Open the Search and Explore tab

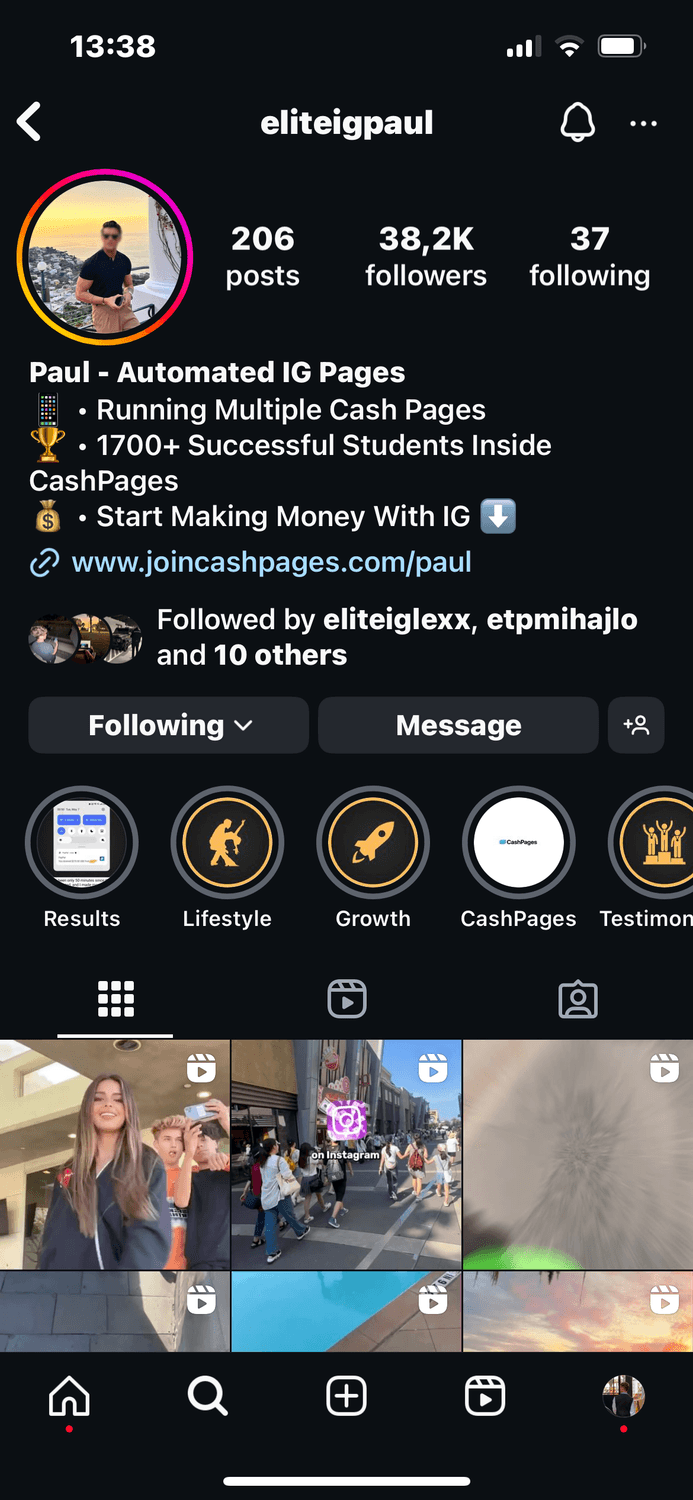point(208,1396)
